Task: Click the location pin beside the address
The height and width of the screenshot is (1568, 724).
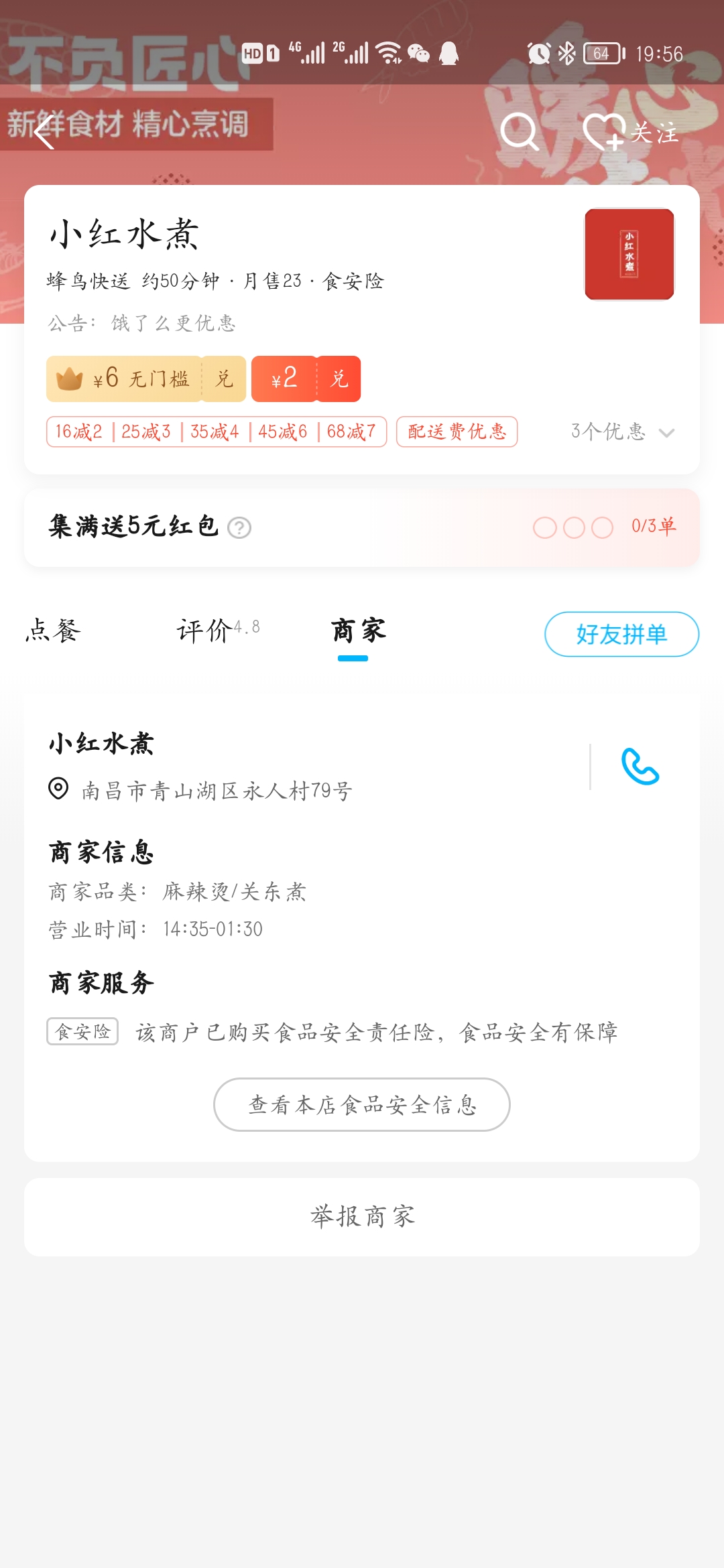Action: [x=58, y=789]
